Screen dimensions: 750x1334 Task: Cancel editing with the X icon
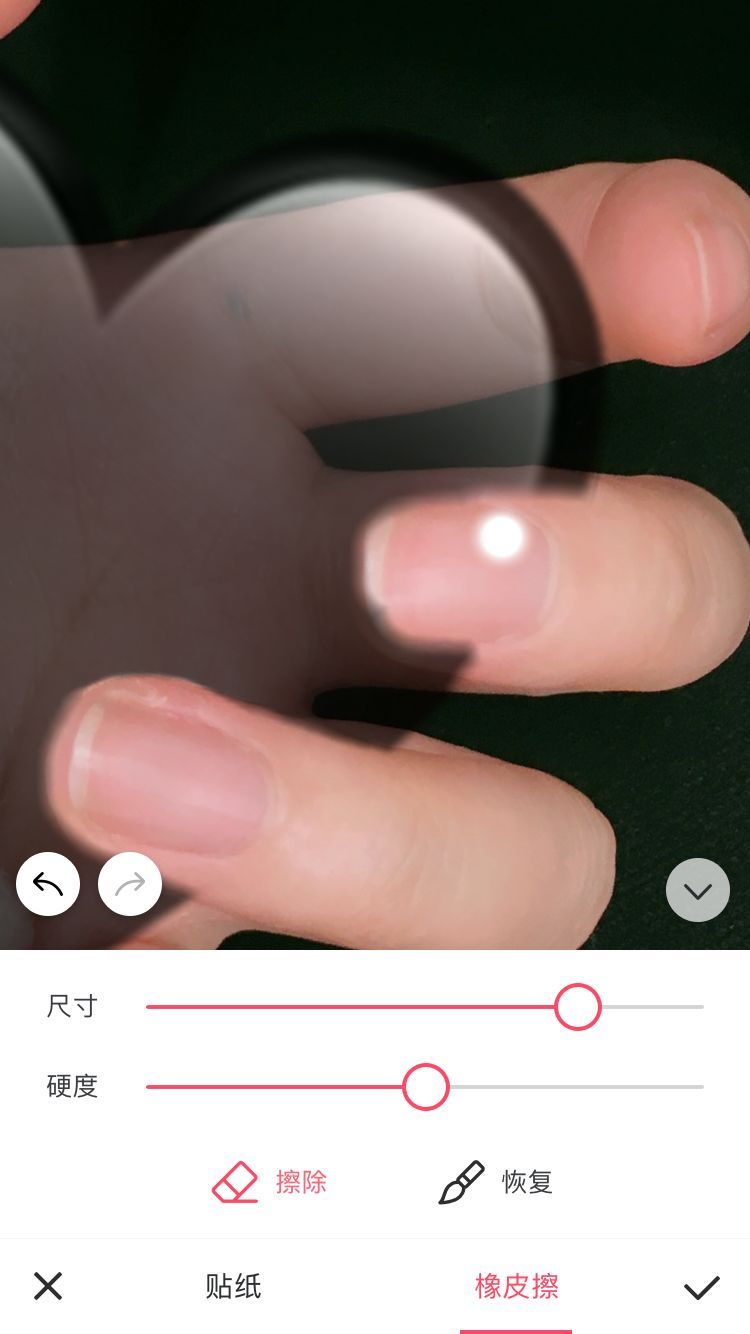pyautogui.click(x=48, y=1286)
